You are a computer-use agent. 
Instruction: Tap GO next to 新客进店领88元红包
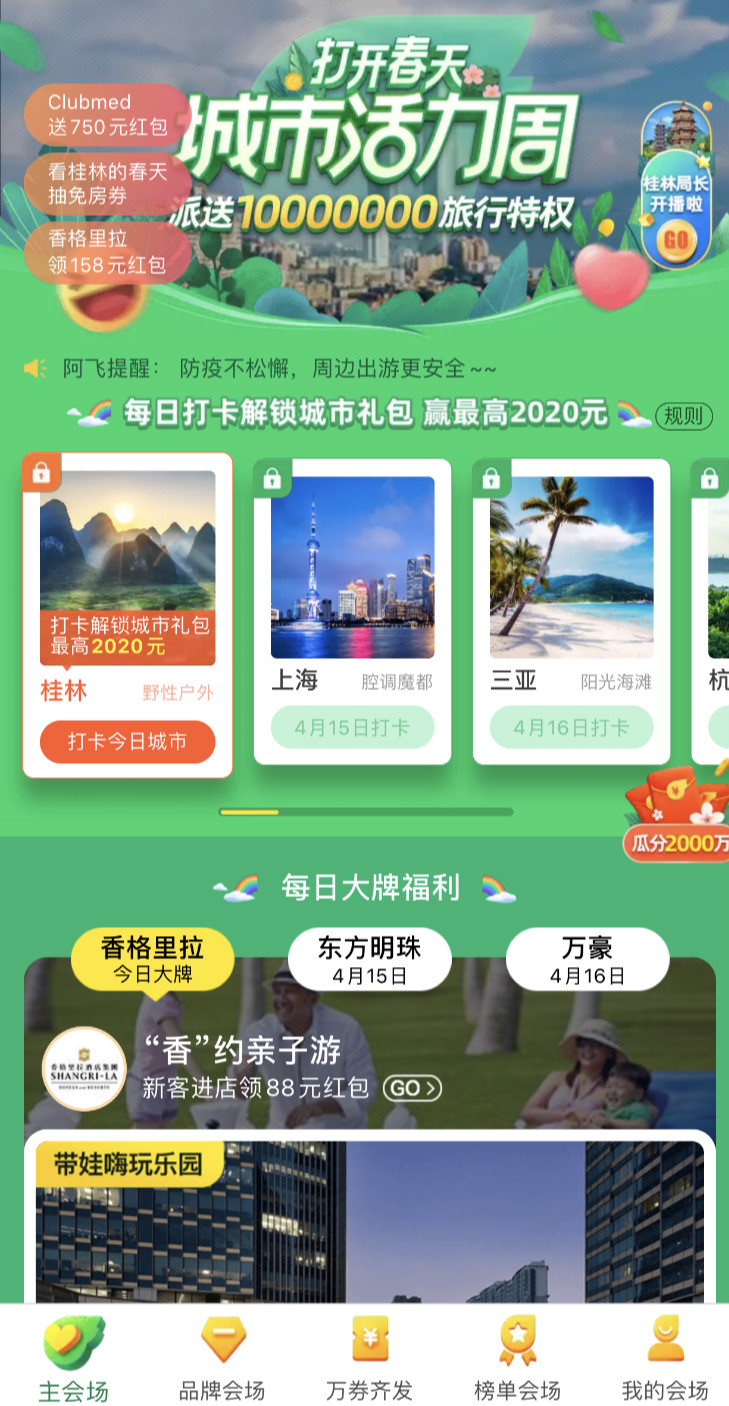(412, 1088)
